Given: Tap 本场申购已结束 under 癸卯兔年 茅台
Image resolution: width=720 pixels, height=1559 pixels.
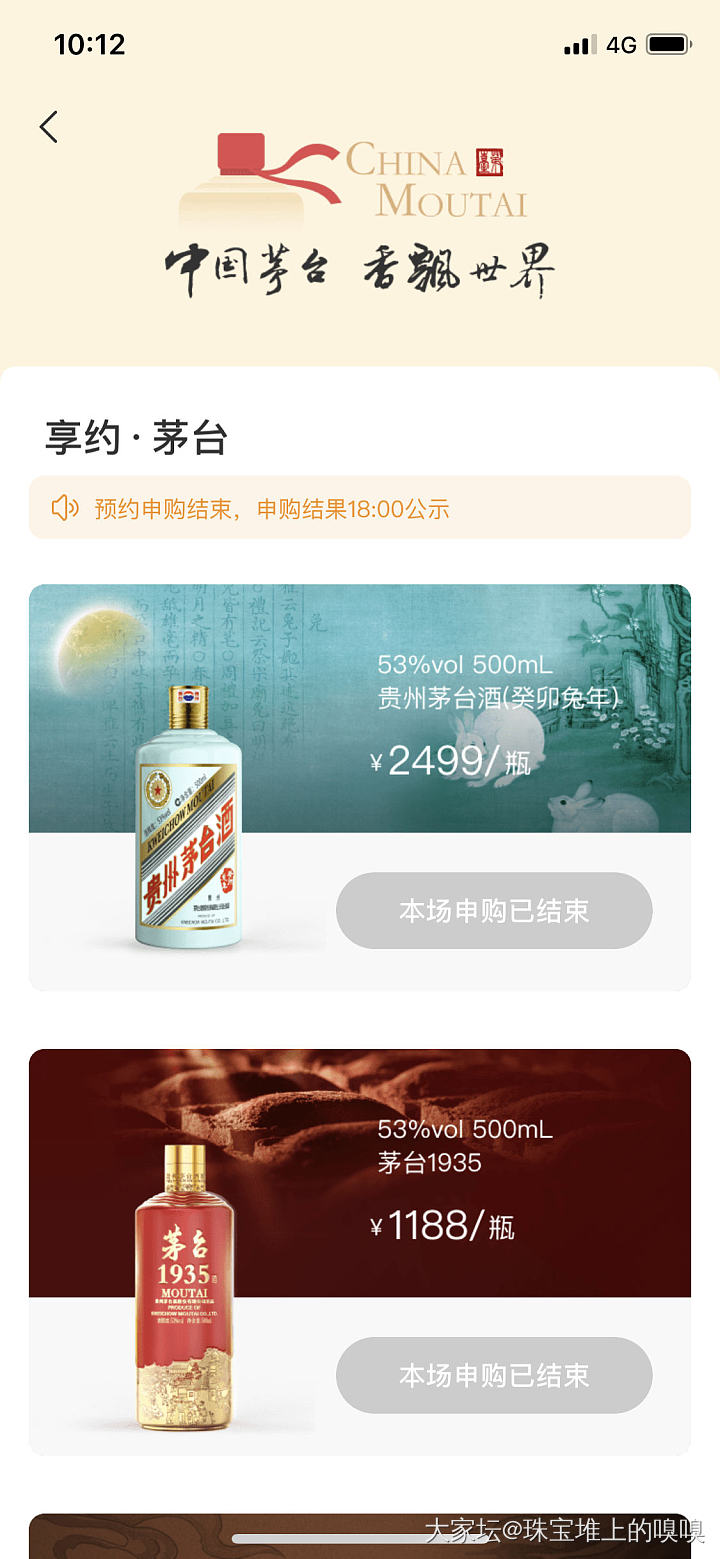Looking at the screenshot, I should coord(494,911).
